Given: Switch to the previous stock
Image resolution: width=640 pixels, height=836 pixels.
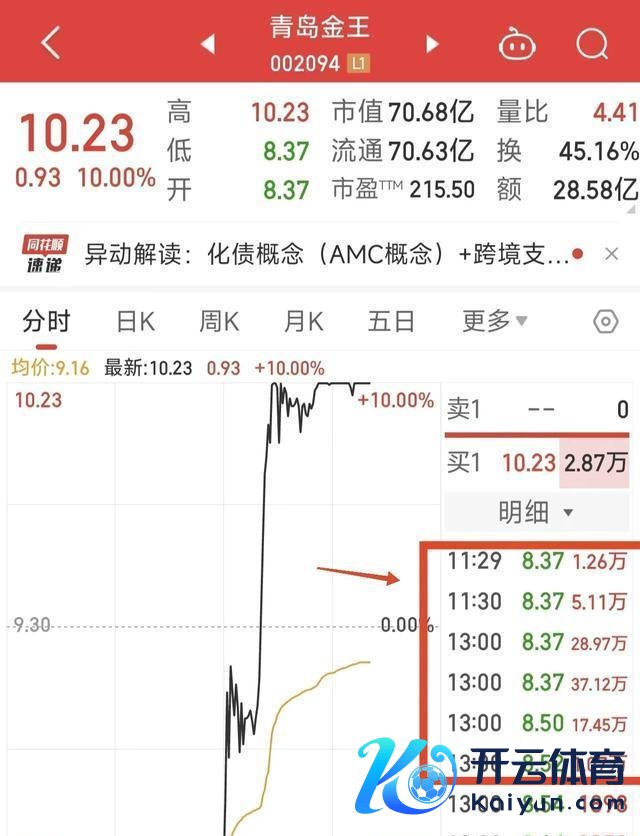Looking at the screenshot, I should pos(208,44).
